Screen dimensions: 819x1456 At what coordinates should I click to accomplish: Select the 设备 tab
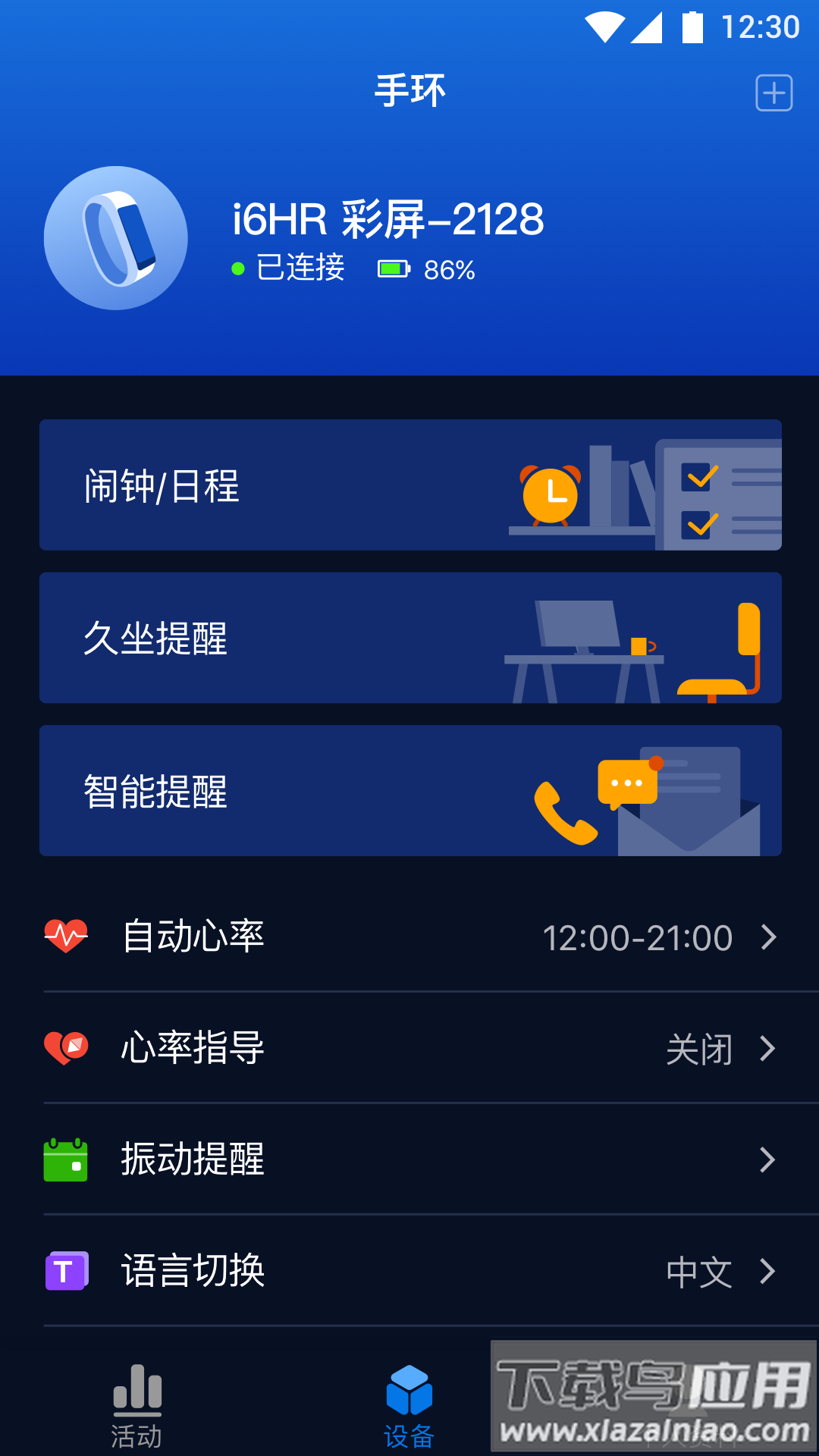pos(409,1407)
